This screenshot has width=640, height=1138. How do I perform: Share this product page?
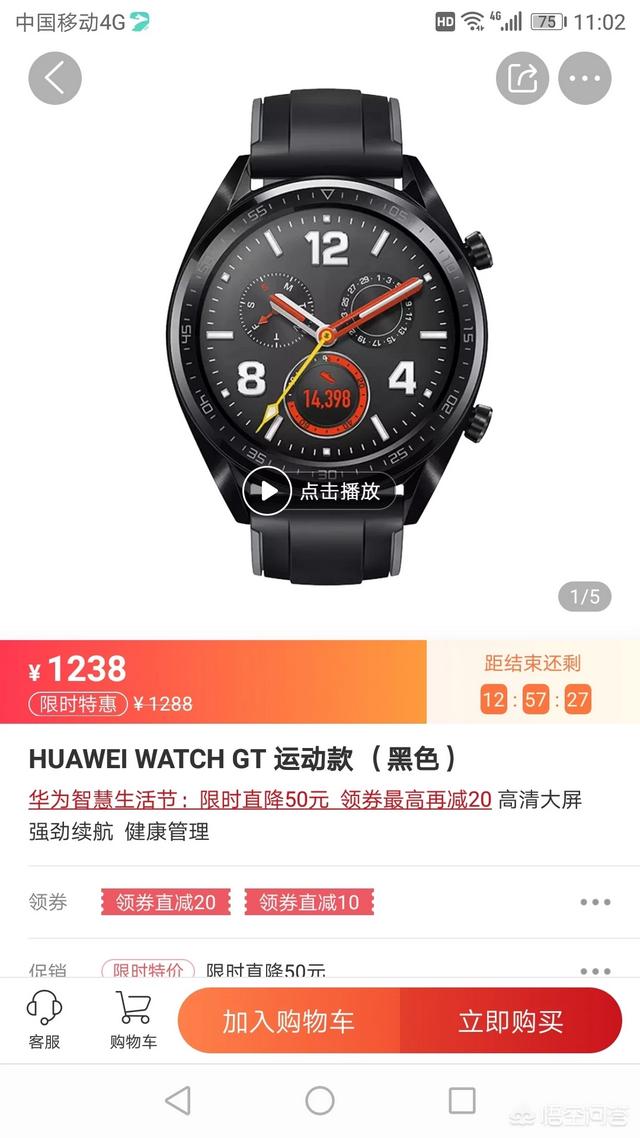[523, 78]
